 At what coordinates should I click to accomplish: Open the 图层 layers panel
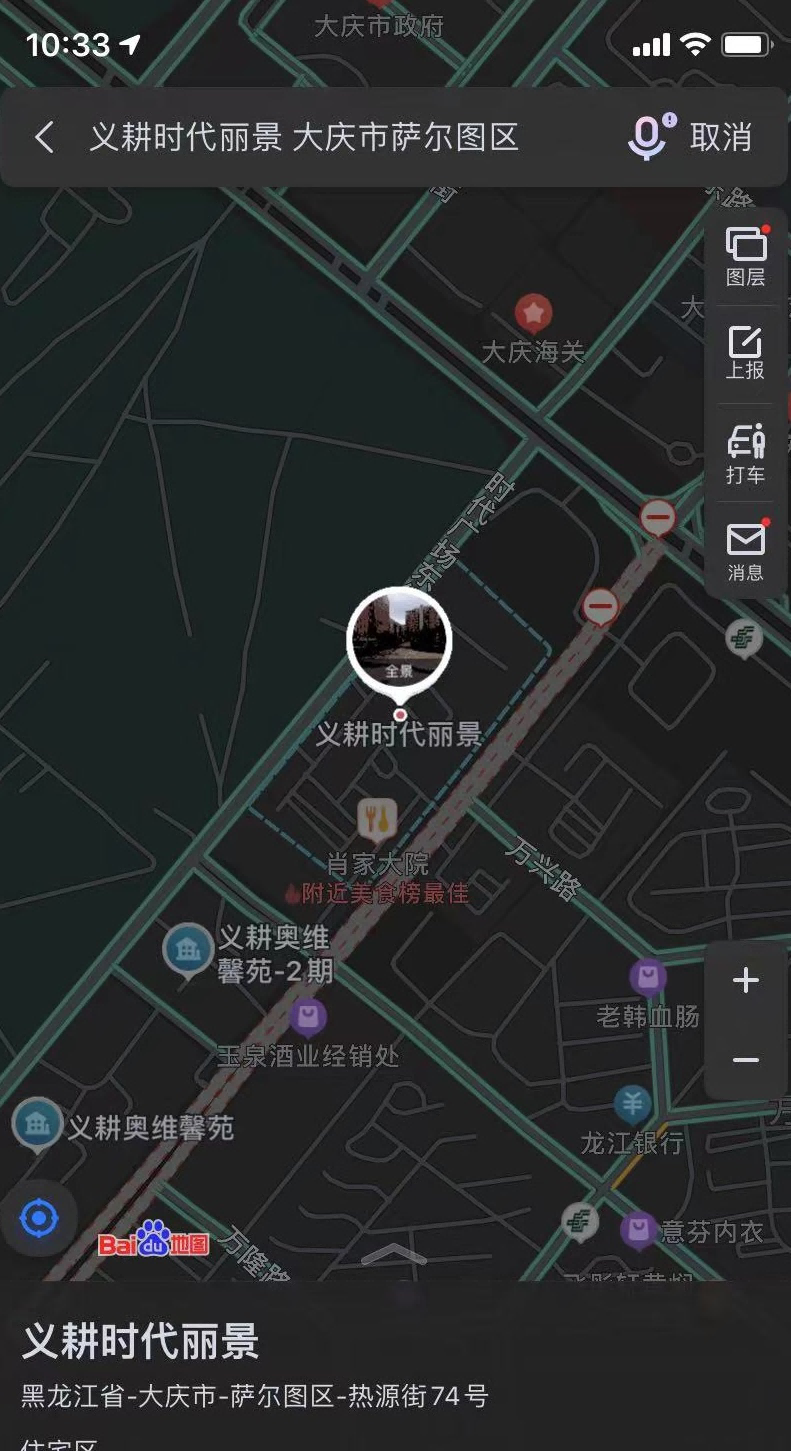point(746,256)
